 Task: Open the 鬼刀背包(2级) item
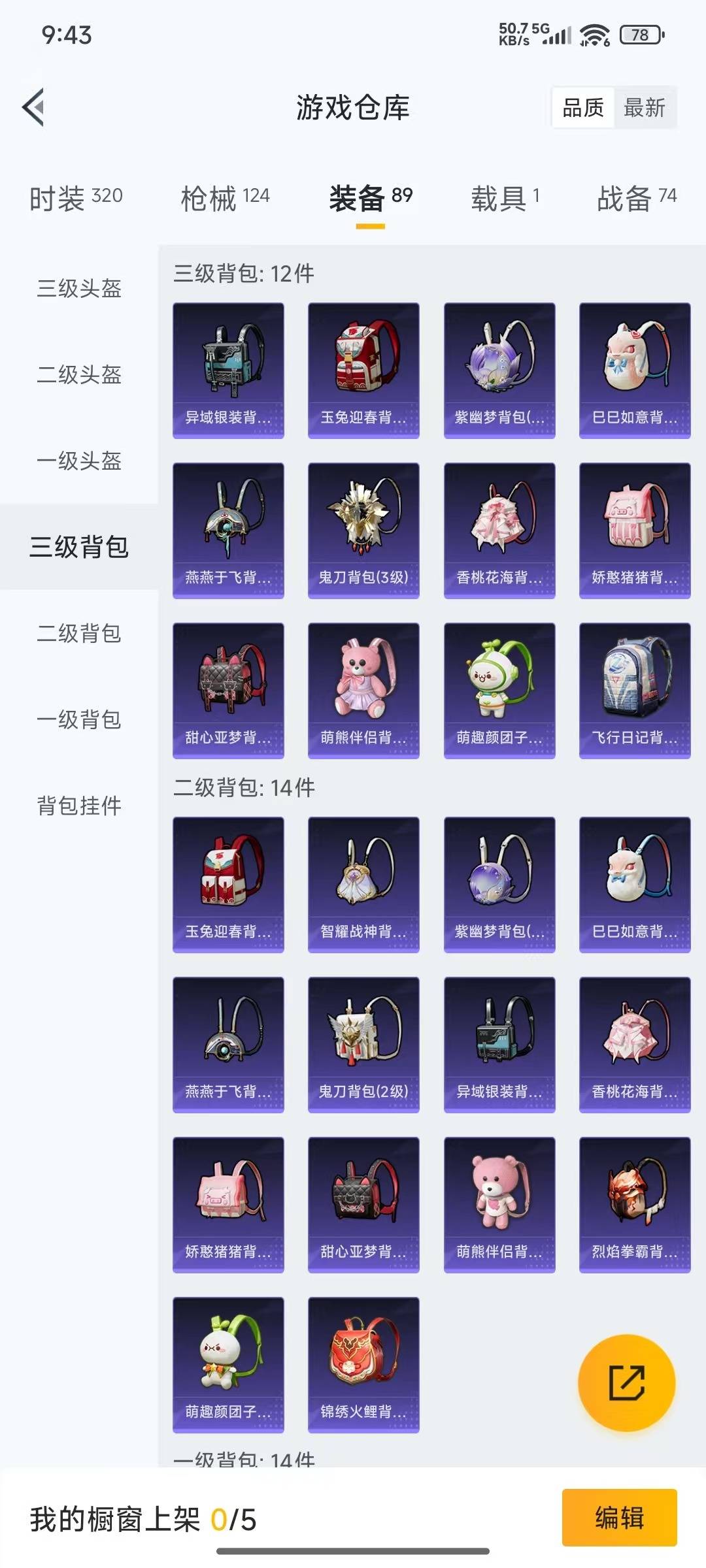click(x=363, y=1044)
